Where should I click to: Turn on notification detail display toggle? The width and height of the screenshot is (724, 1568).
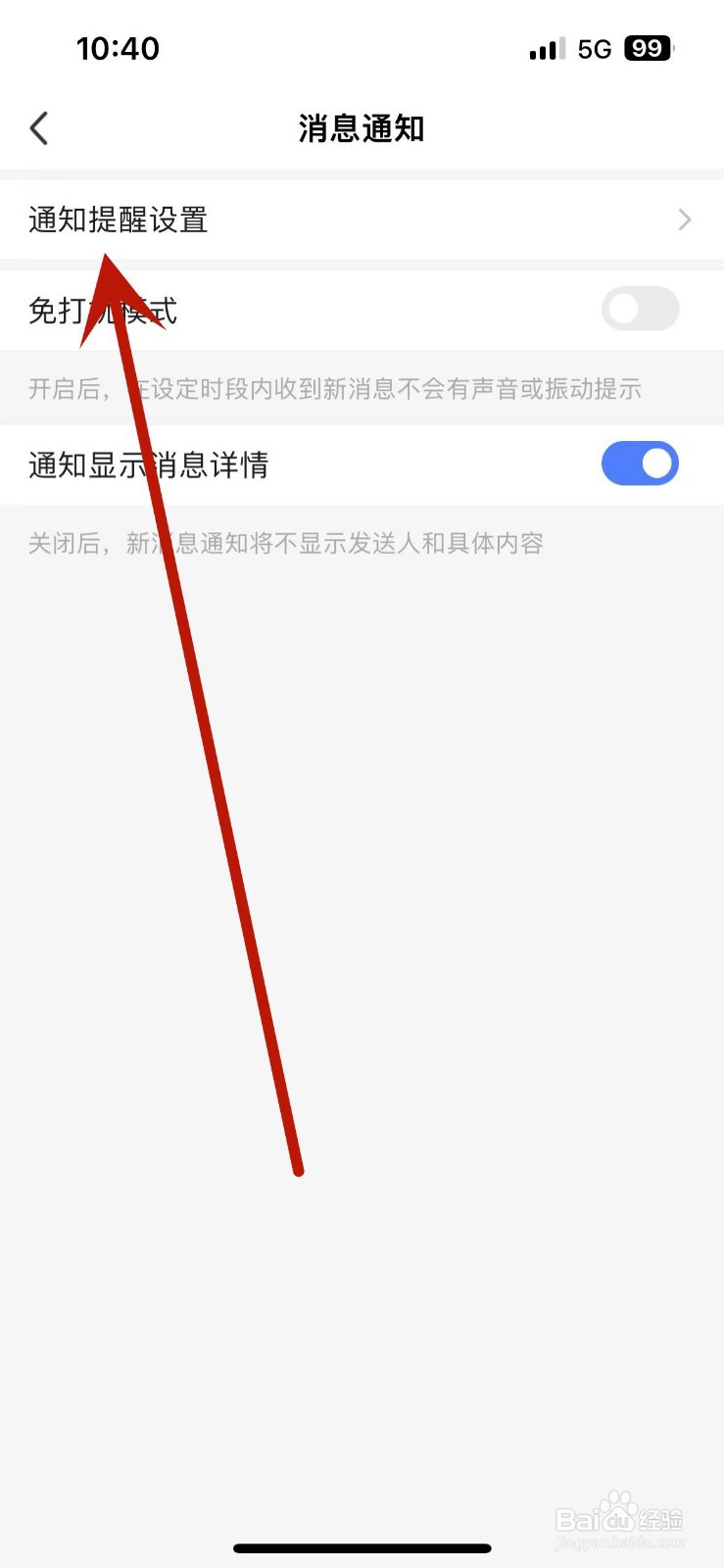pyautogui.click(x=640, y=464)
